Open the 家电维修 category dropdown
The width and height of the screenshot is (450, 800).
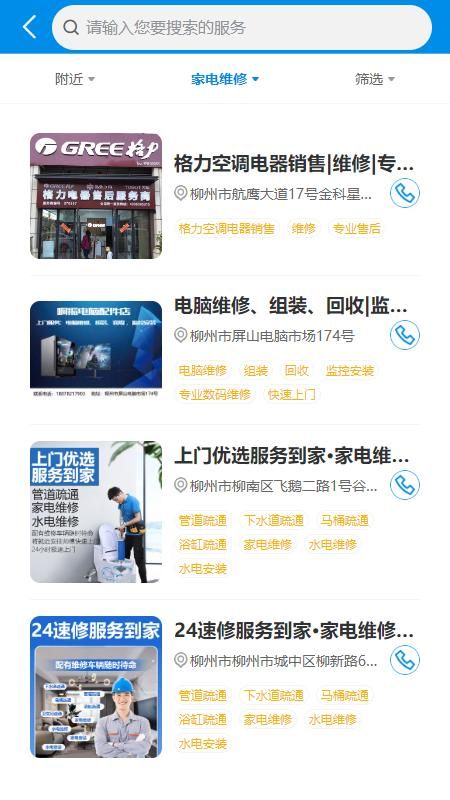tap(225, 79)
